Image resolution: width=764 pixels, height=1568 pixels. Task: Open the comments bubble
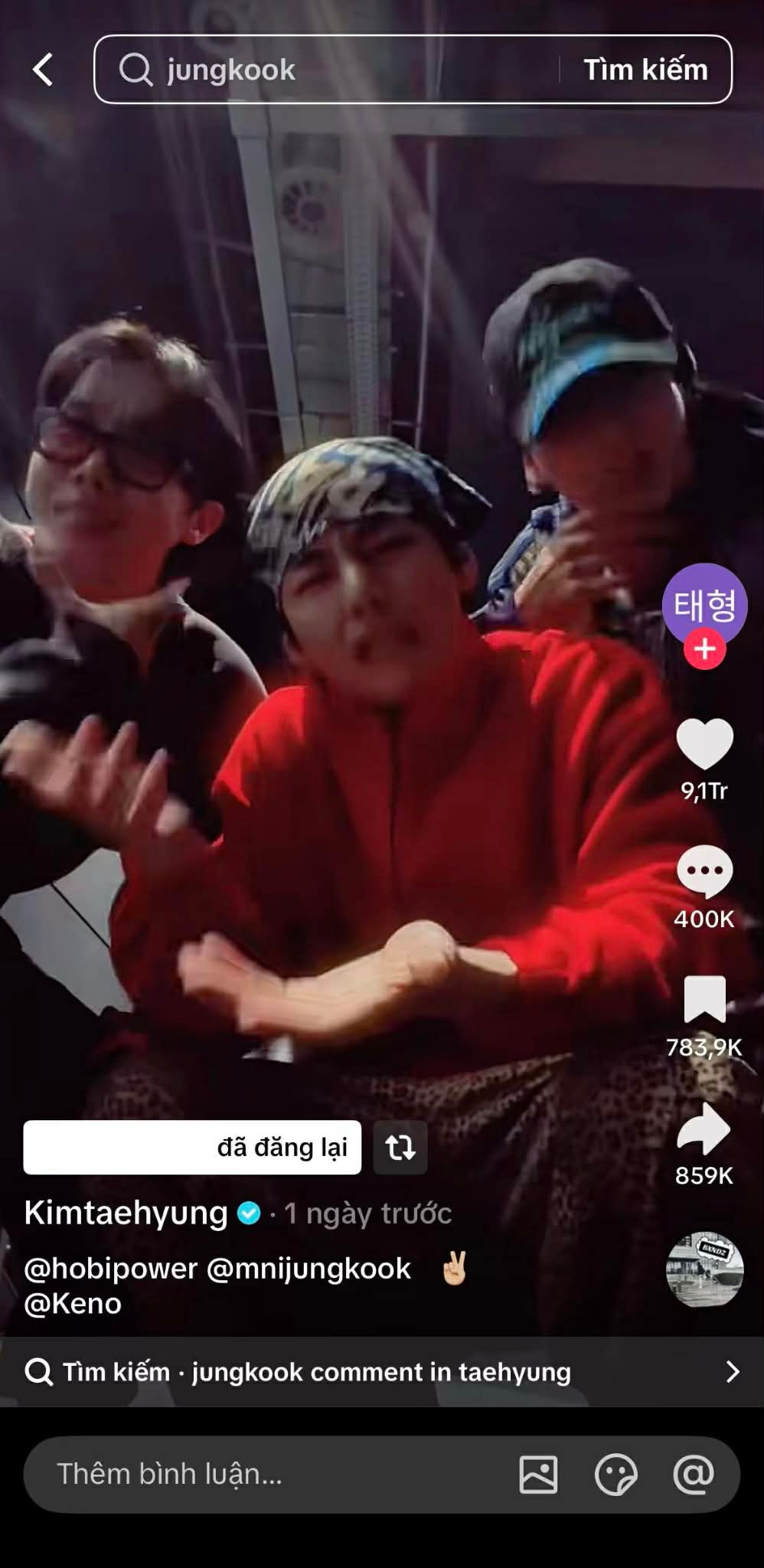704,871
